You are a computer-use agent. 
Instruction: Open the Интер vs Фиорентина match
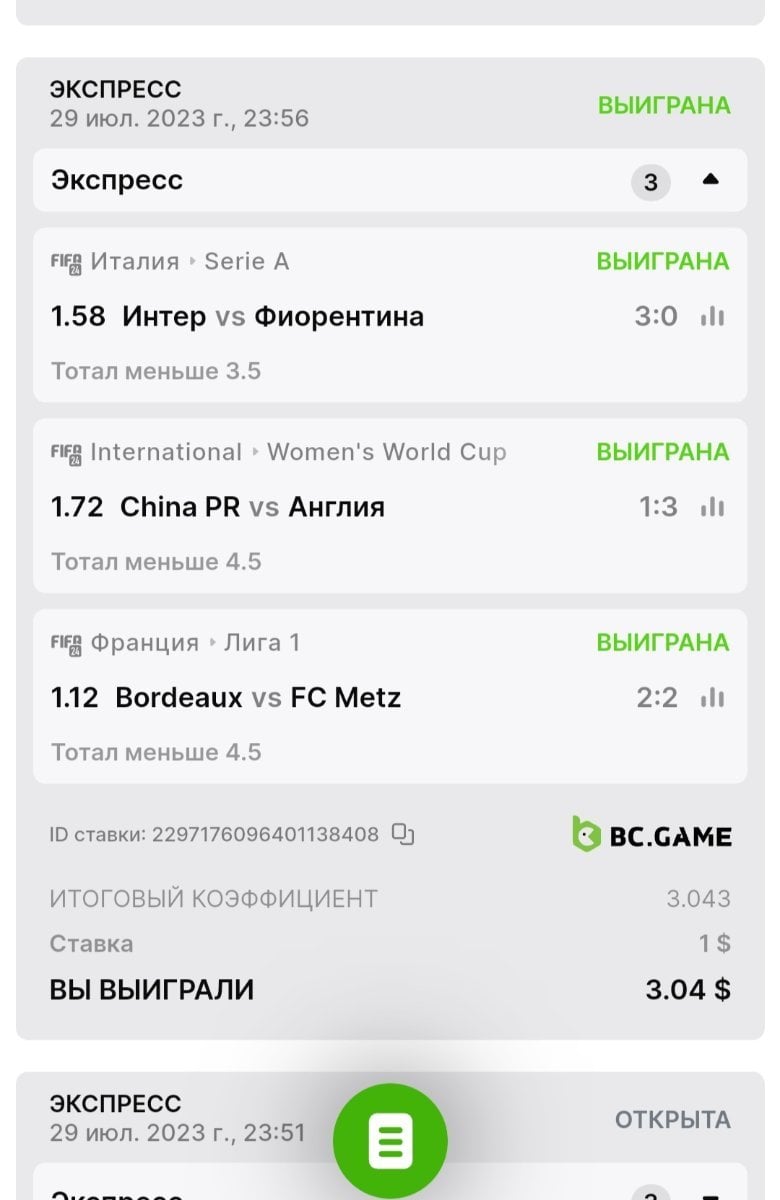click(x=272, y=317)
